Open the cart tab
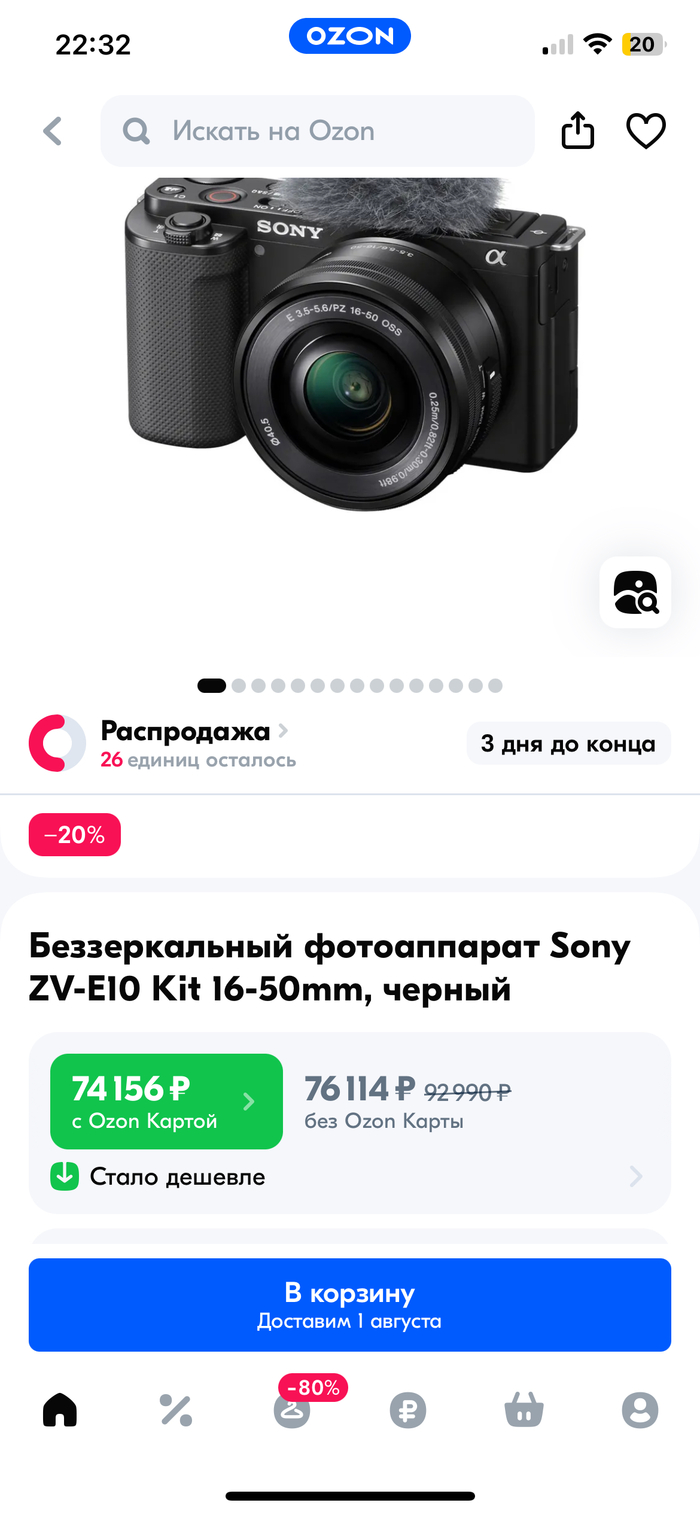The height and width of the screenshot is (1515, 700). click(524, 1410)
